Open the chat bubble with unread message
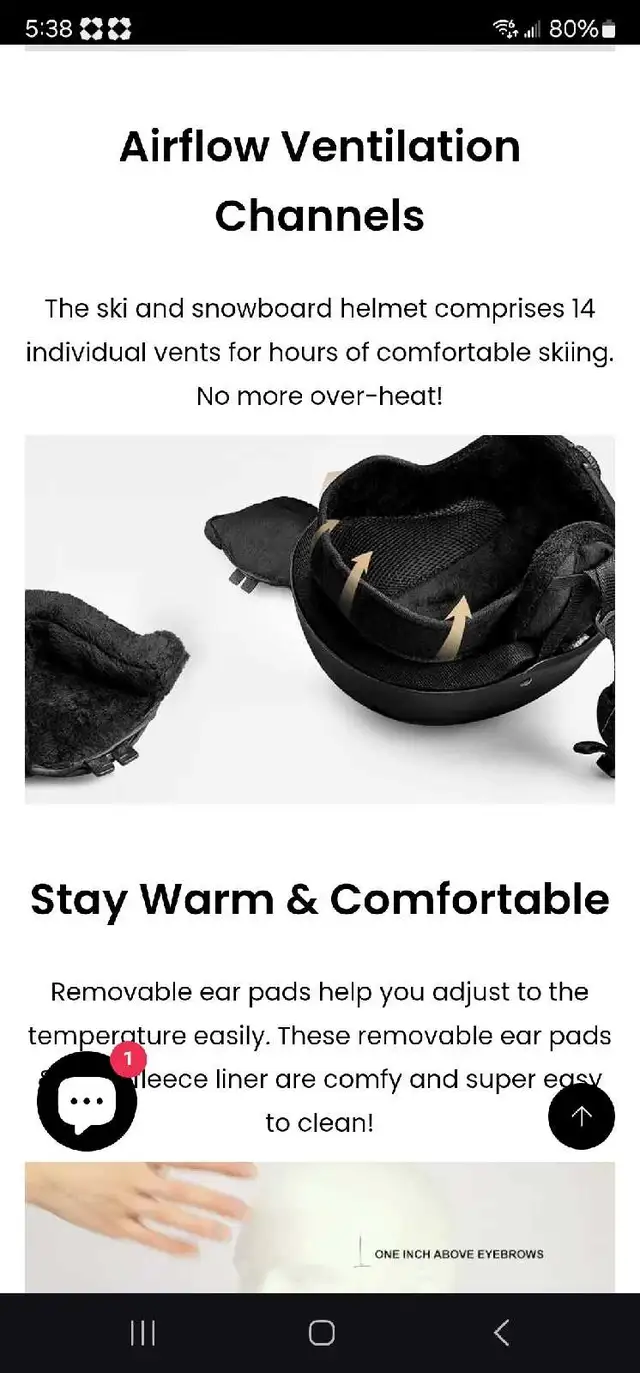 click(x=87, y=1101)
